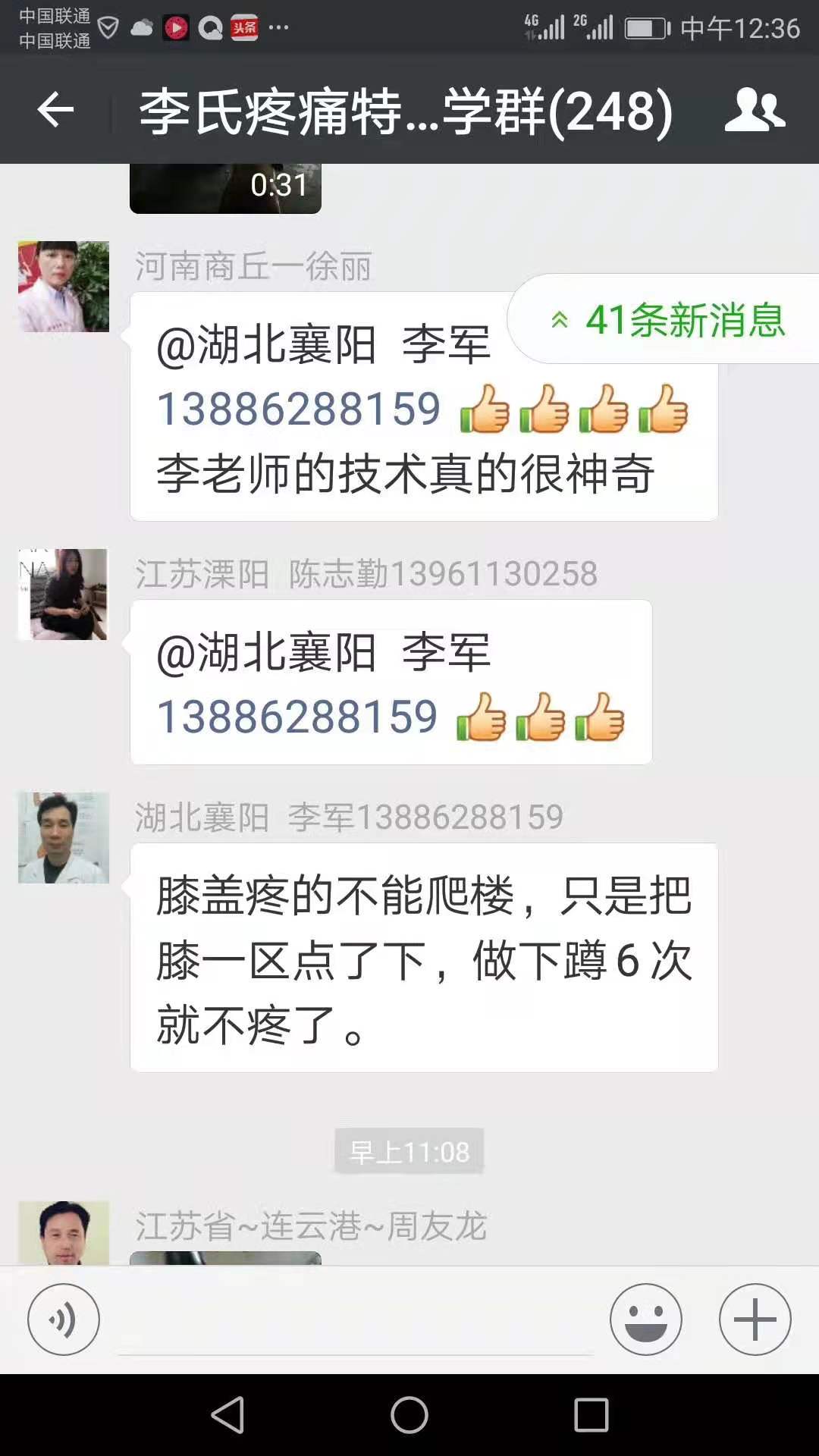Tap phone number link in 陈志勤's message
The height and width of the screenshot is (1456, 819).
click(298, 717)
